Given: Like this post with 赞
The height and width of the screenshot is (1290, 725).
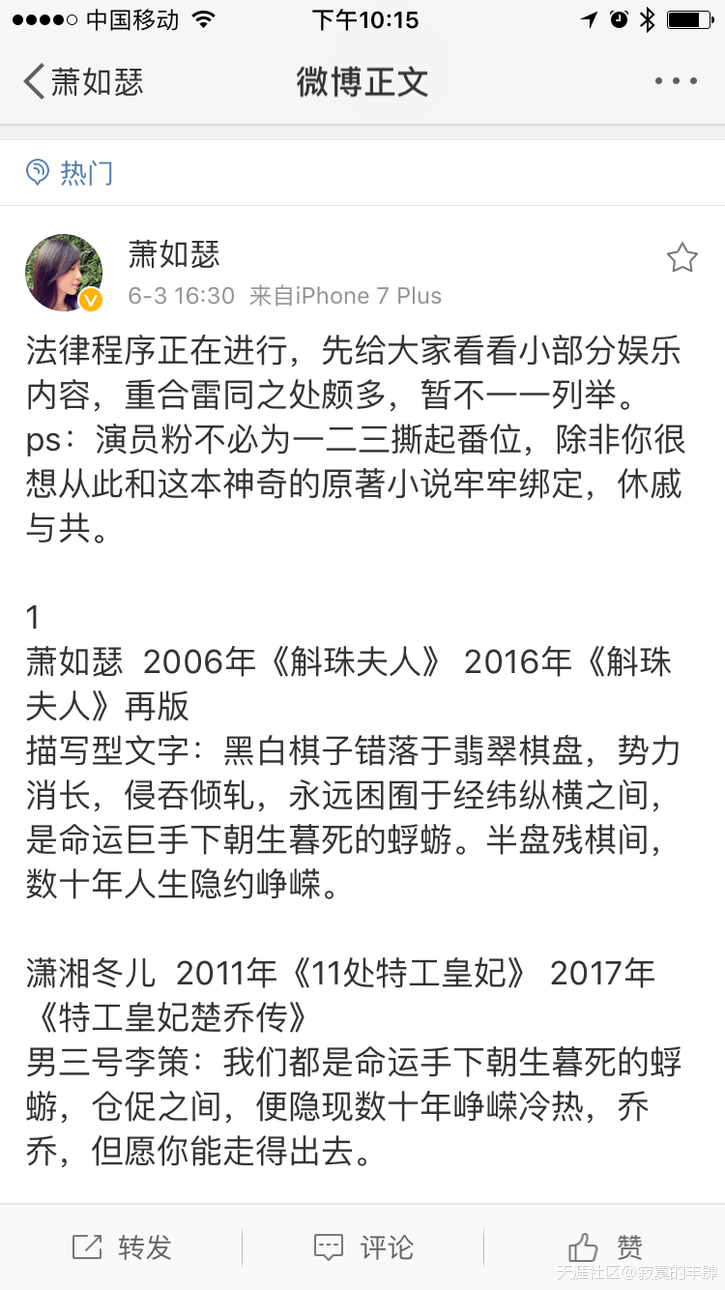Looking at the screenshot, I should [605, 1247].
